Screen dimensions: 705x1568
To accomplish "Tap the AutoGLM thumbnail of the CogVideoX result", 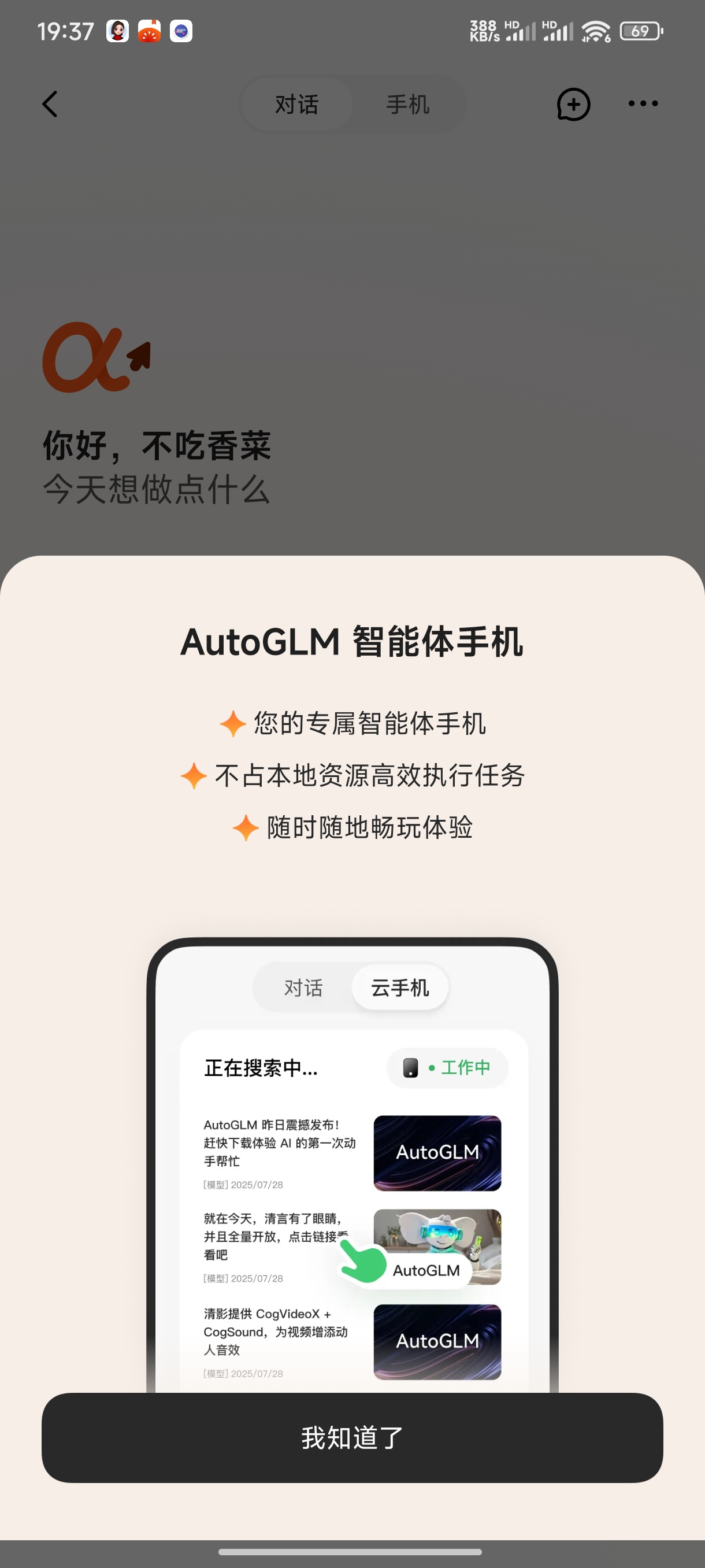I will (x=437, y=1340).
